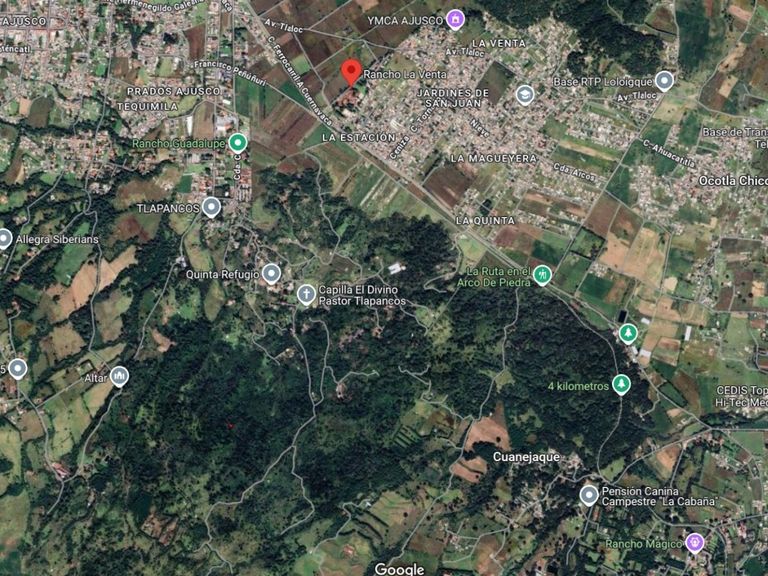Open the Altar place marker
Viewport: 768px width, 576px height.
[x=119, y=376]
